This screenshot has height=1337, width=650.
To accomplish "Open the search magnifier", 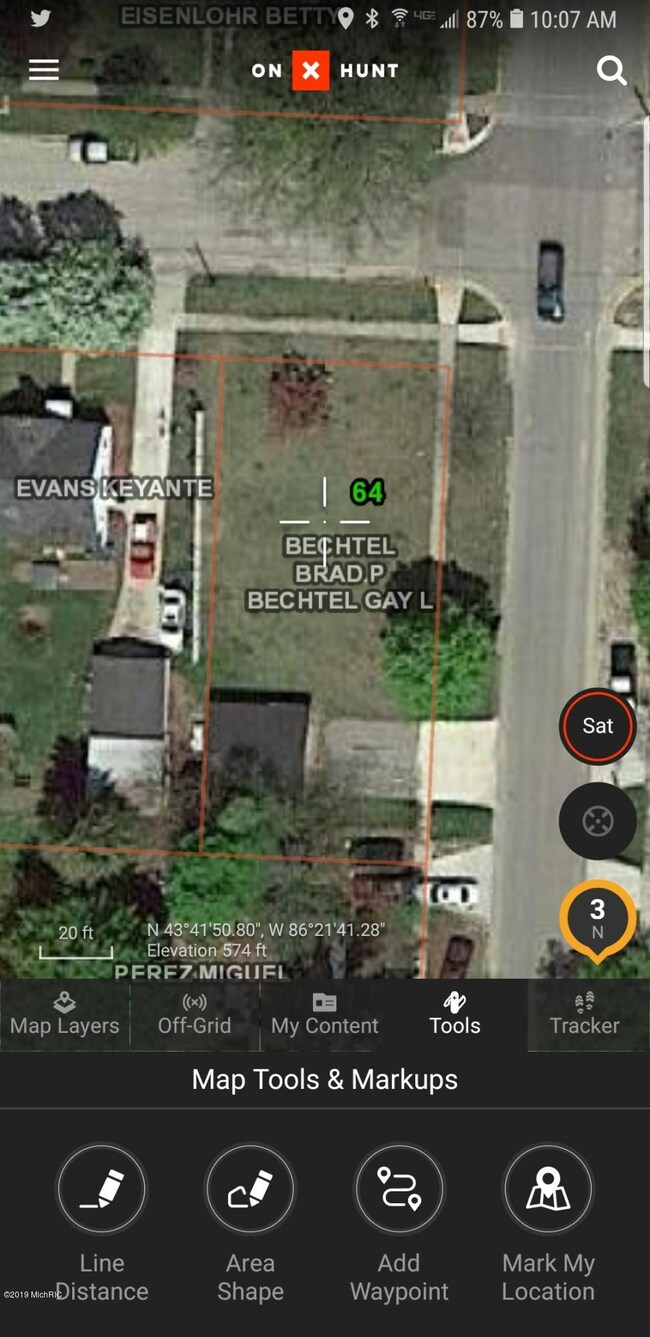I will click(x=611, y=70).
